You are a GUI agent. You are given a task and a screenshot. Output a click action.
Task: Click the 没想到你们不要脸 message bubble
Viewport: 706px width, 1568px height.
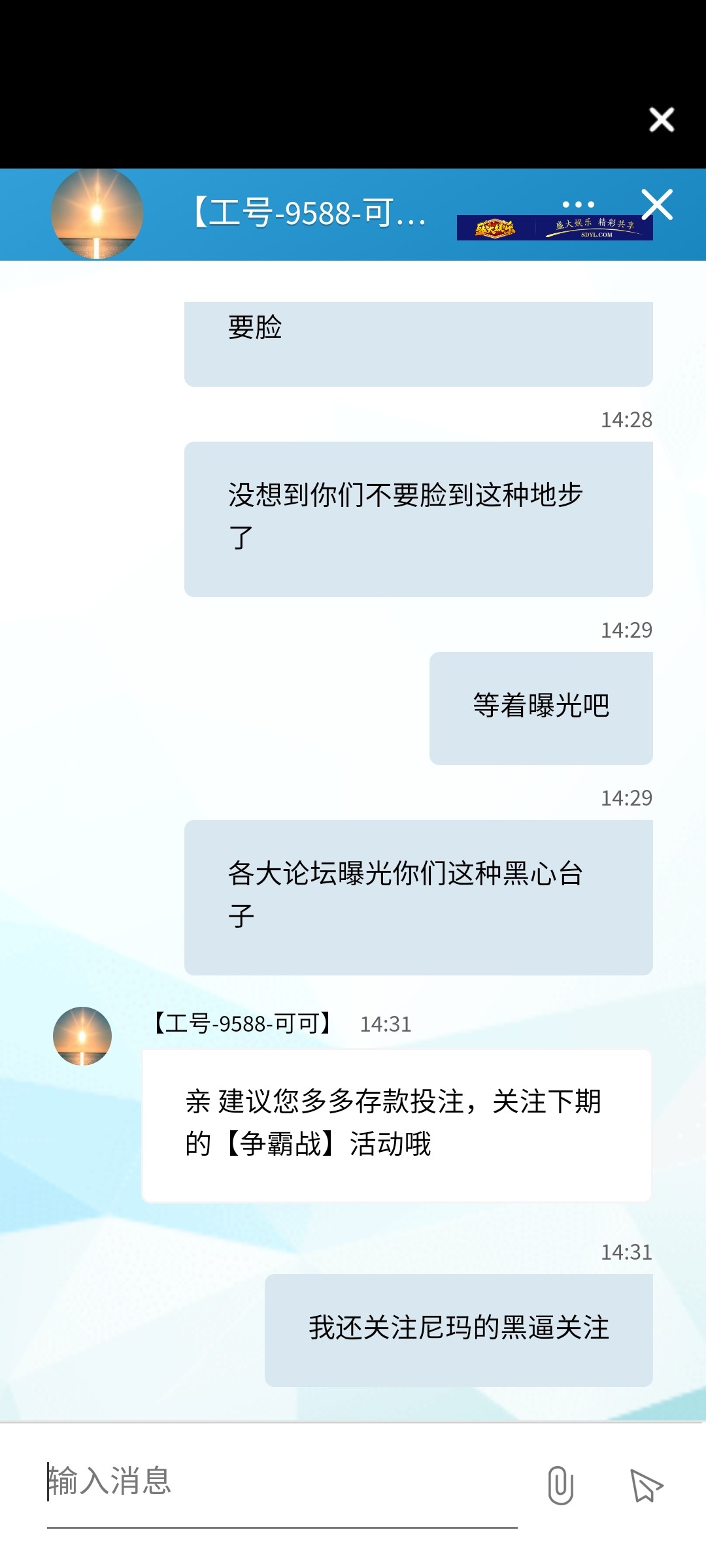(418, 518)
